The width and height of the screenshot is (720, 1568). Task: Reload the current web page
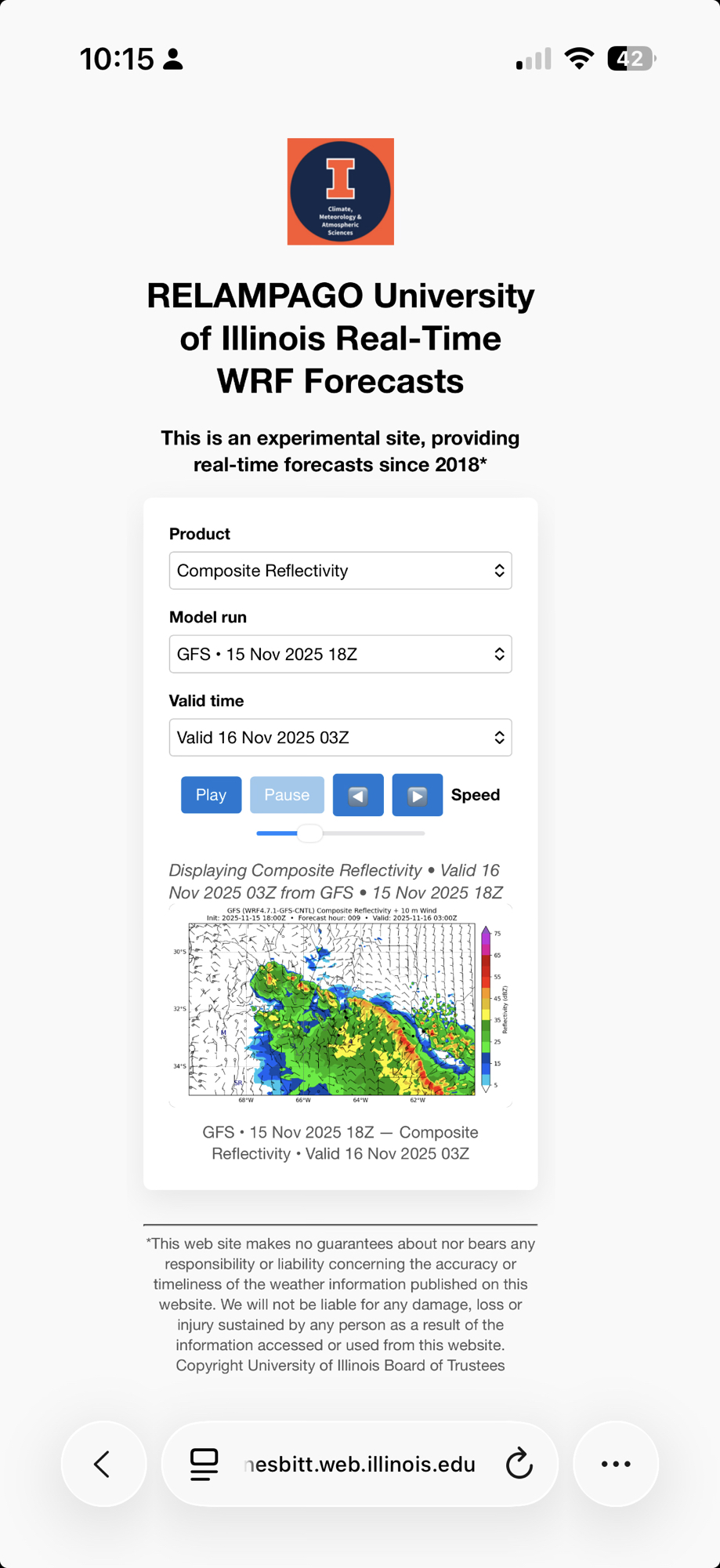(519, 1464)
